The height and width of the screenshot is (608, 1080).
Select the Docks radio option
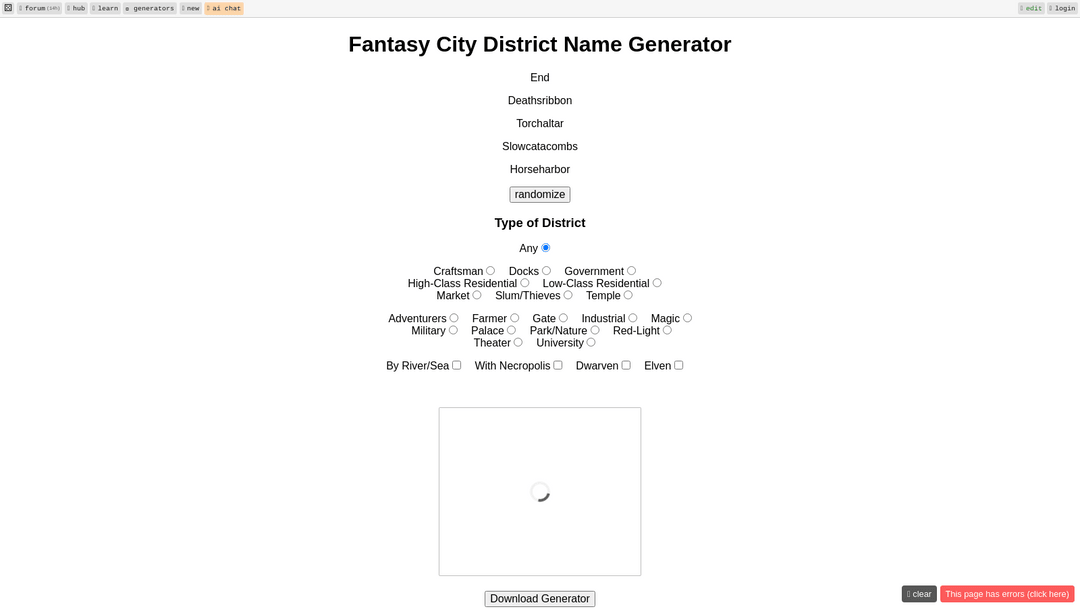pos(546,271)
